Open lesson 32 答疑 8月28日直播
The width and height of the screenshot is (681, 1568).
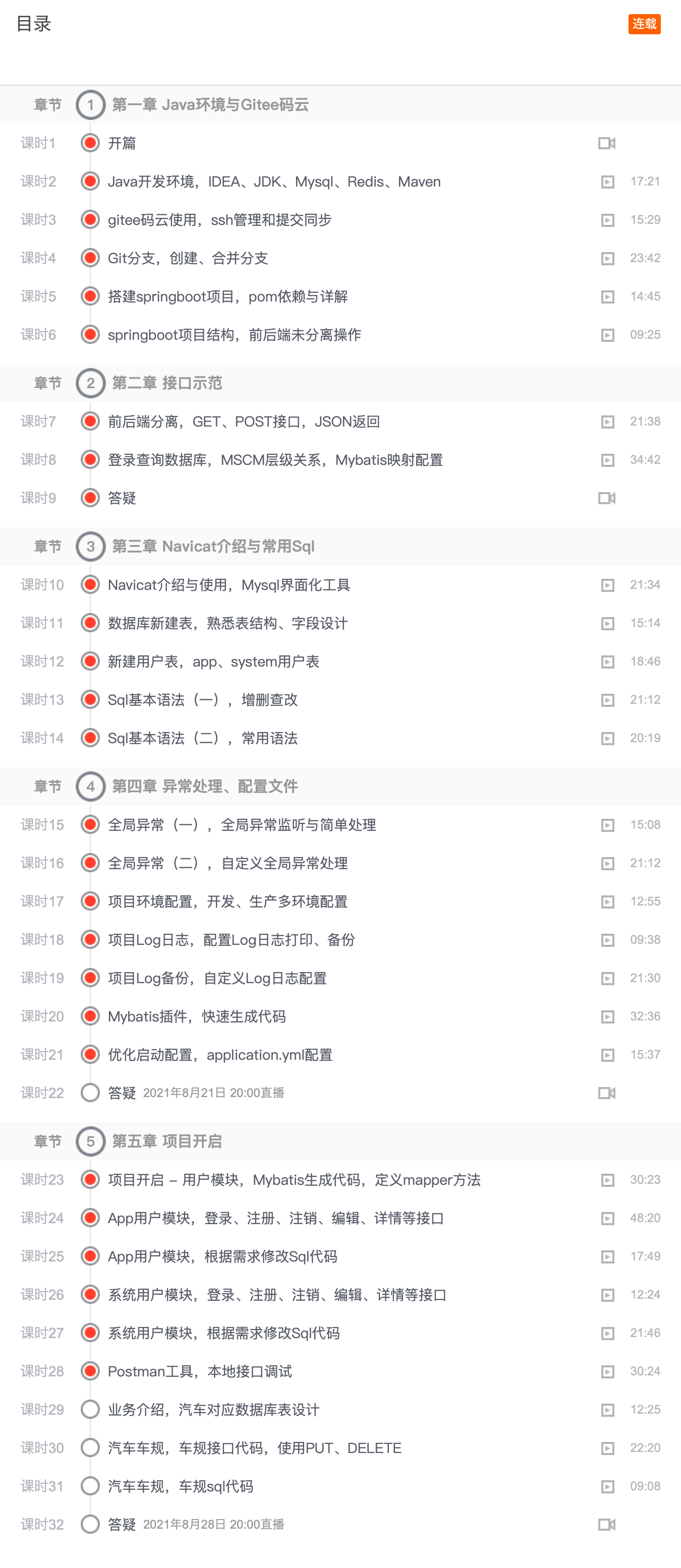coord(195,1525)
